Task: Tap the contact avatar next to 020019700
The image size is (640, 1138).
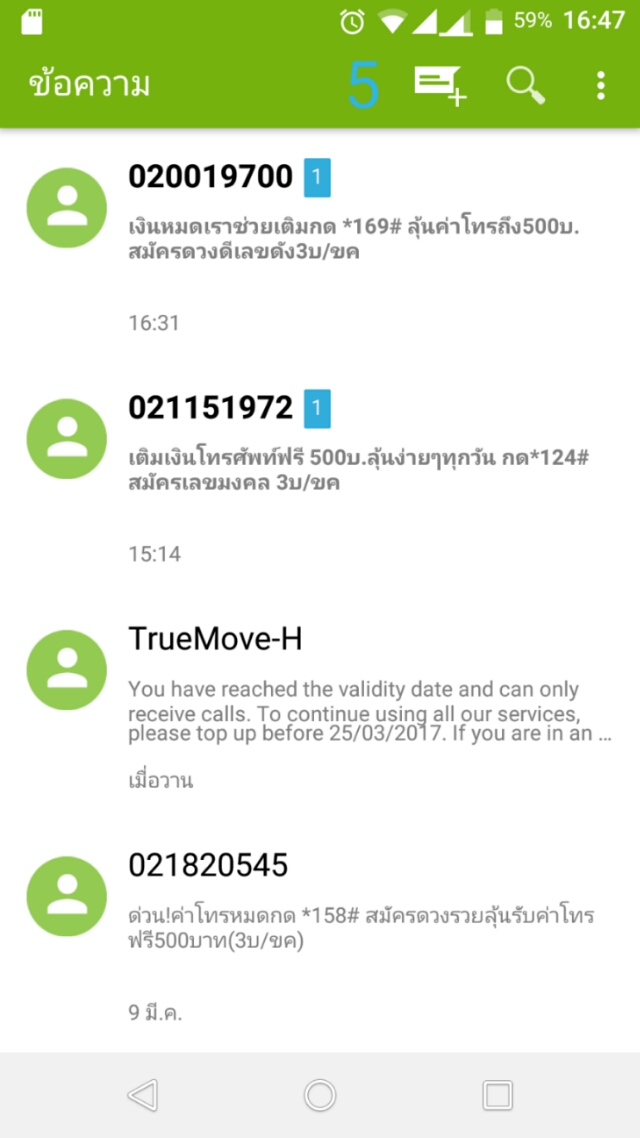Action: [67, 208]
